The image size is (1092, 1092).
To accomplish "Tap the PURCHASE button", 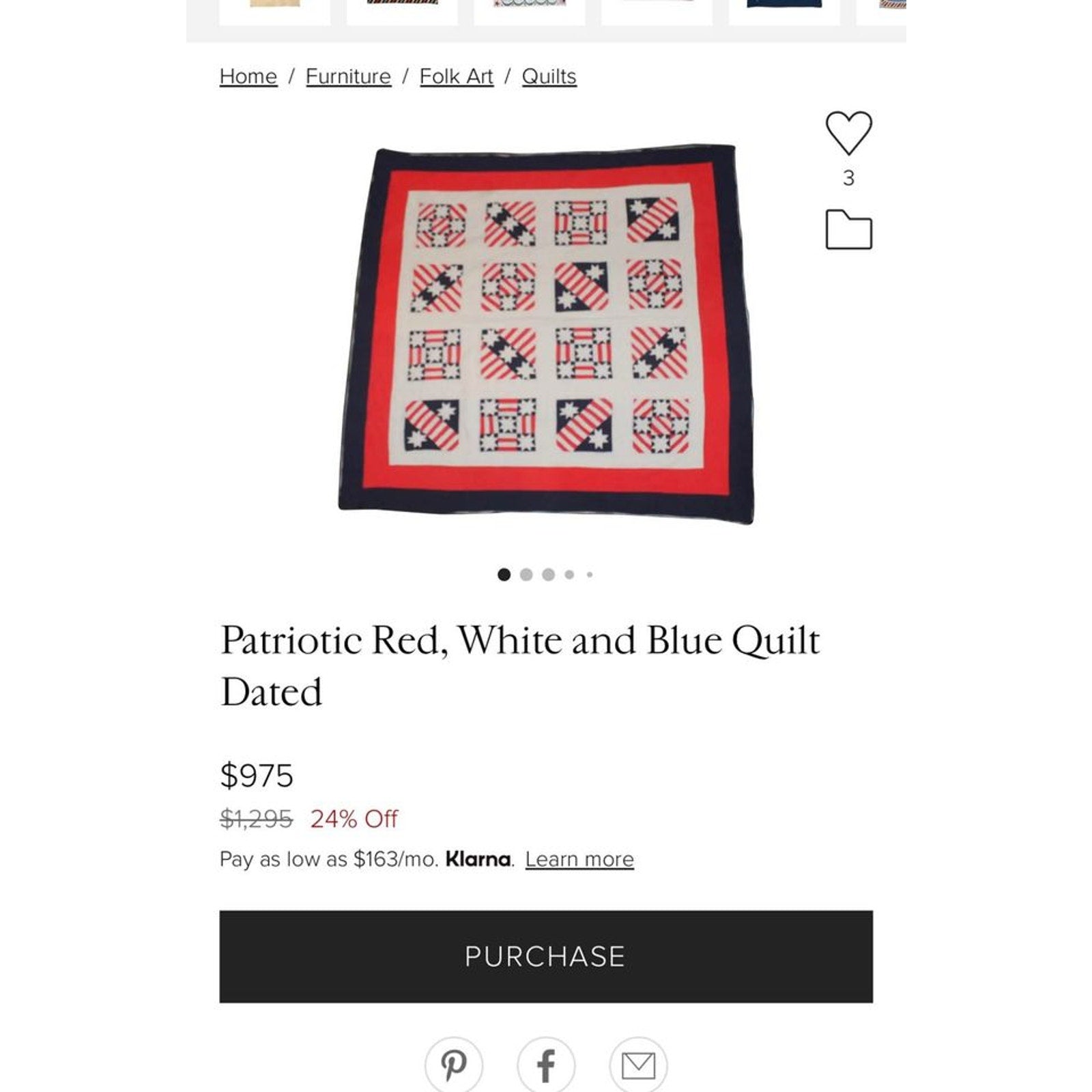I will click(x=546, y=956).
